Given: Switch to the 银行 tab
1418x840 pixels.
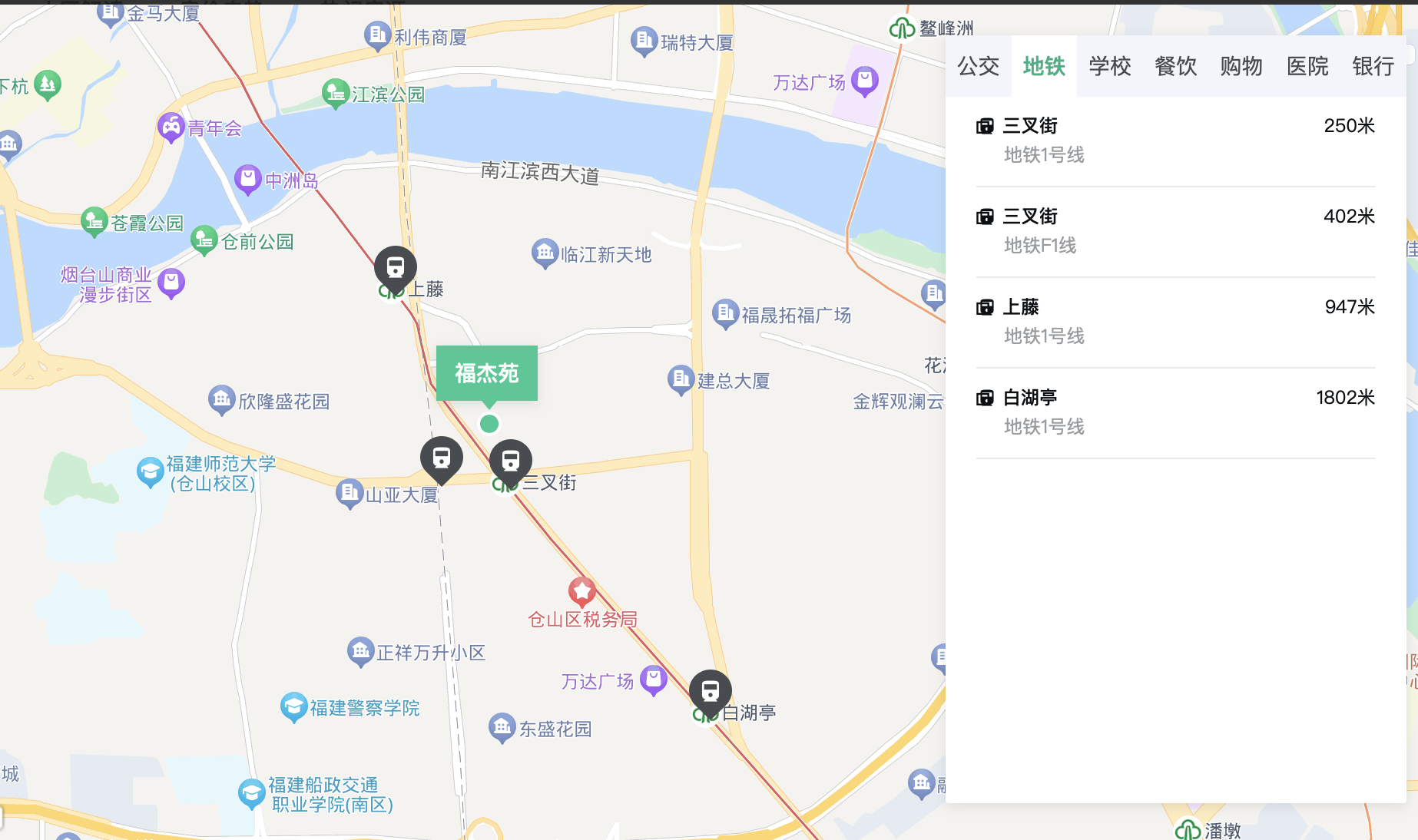Looking at the screenshot, I should point(1373,67).
